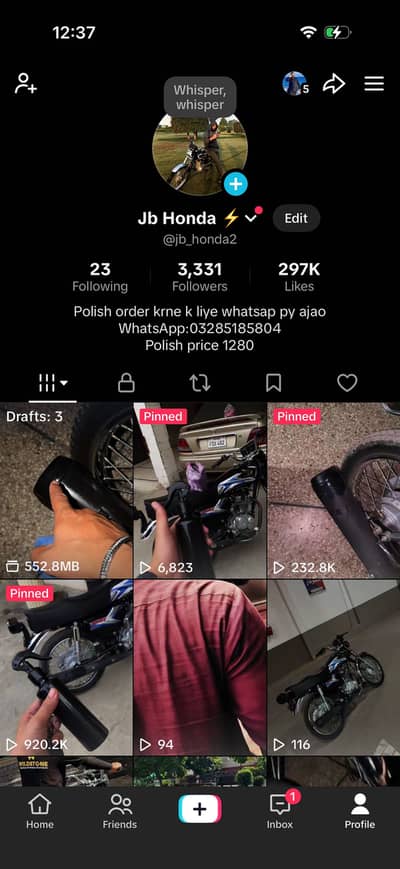Open the Inbox tab

[280, 811]
